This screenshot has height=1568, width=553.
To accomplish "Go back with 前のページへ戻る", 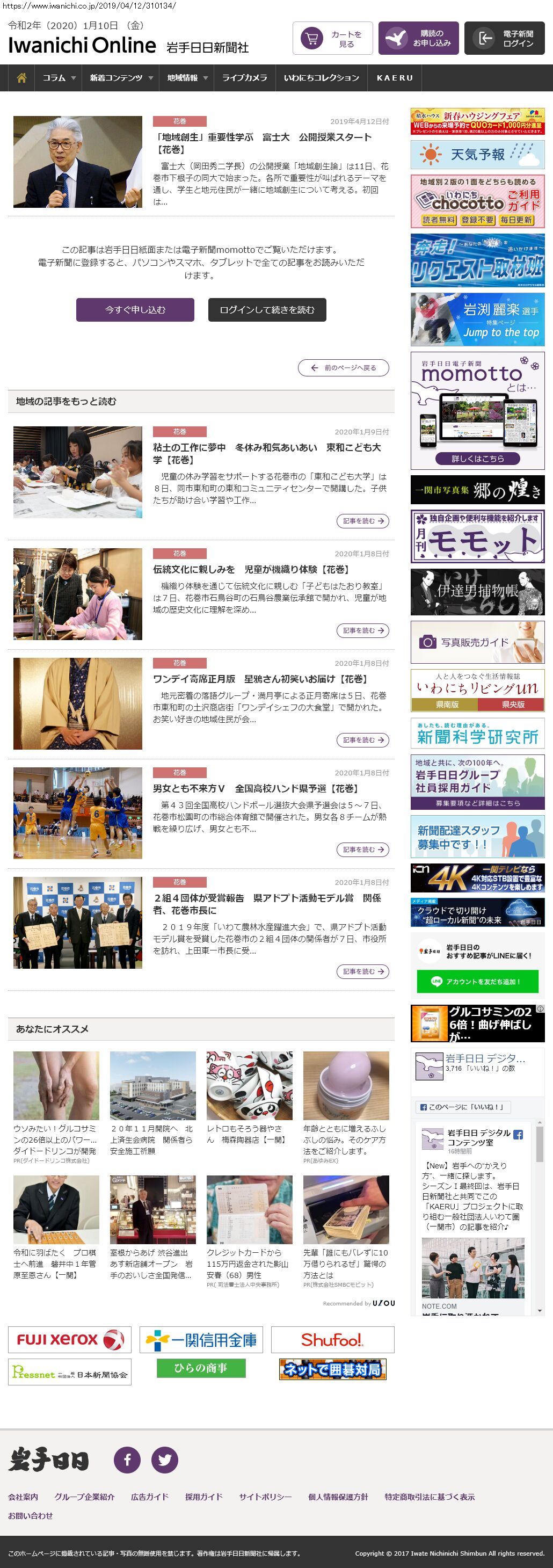I will [x=343, y=368].
